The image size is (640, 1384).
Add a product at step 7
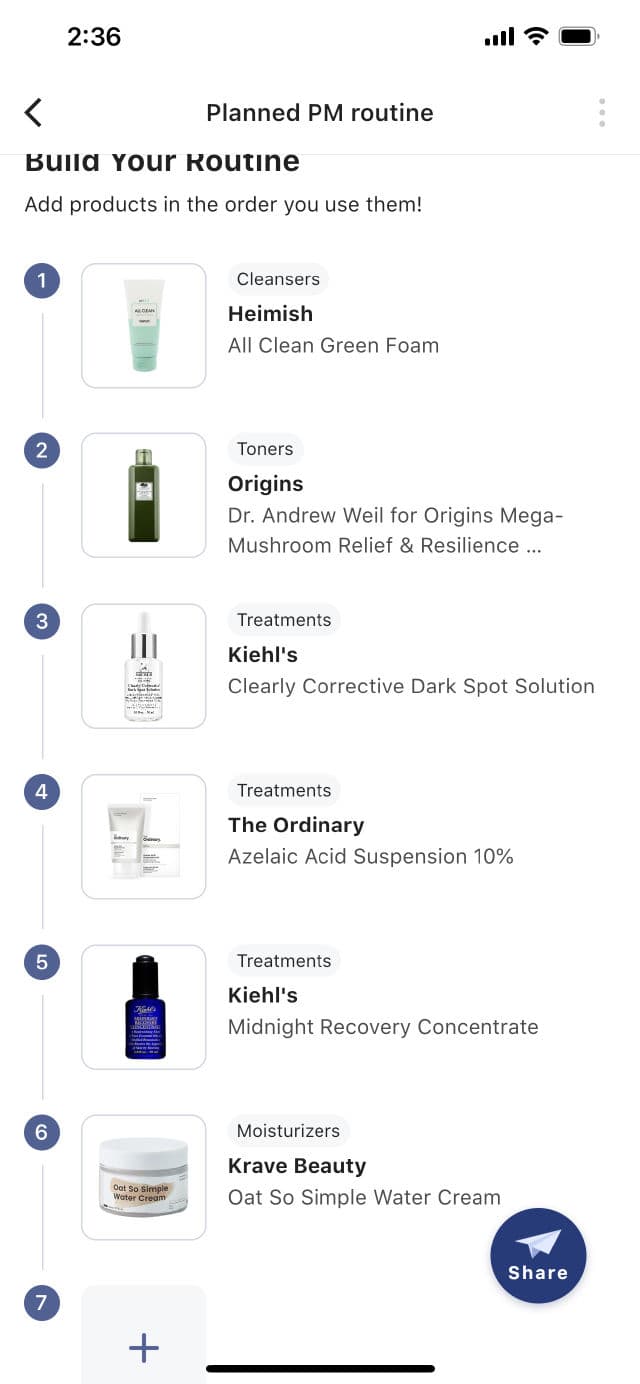click(144, 1346)
